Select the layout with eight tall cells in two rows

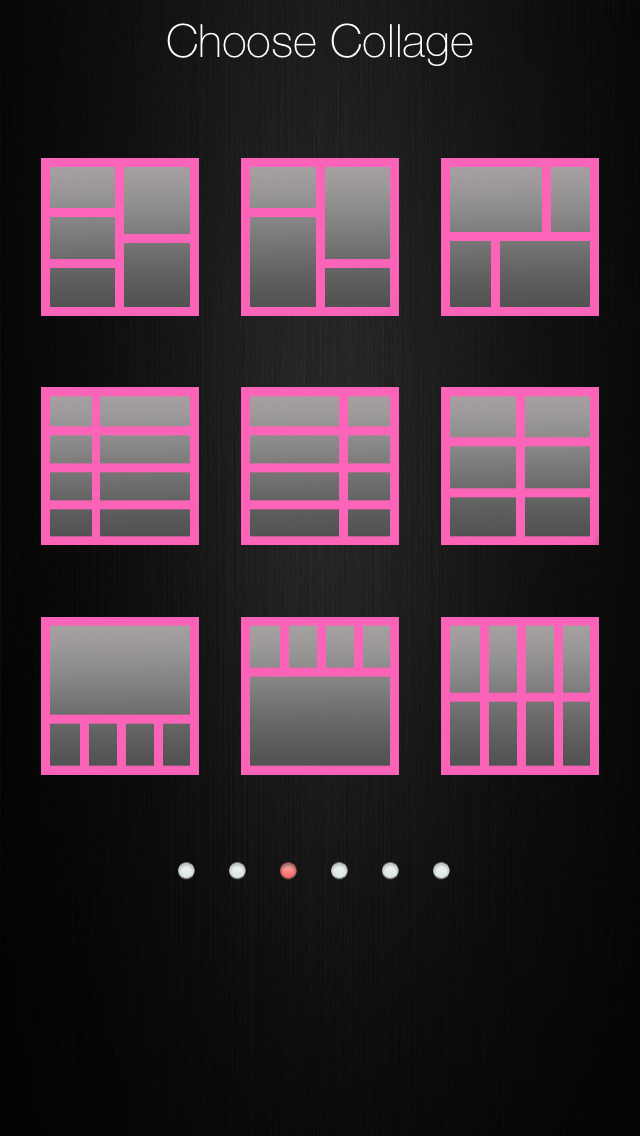520,696
